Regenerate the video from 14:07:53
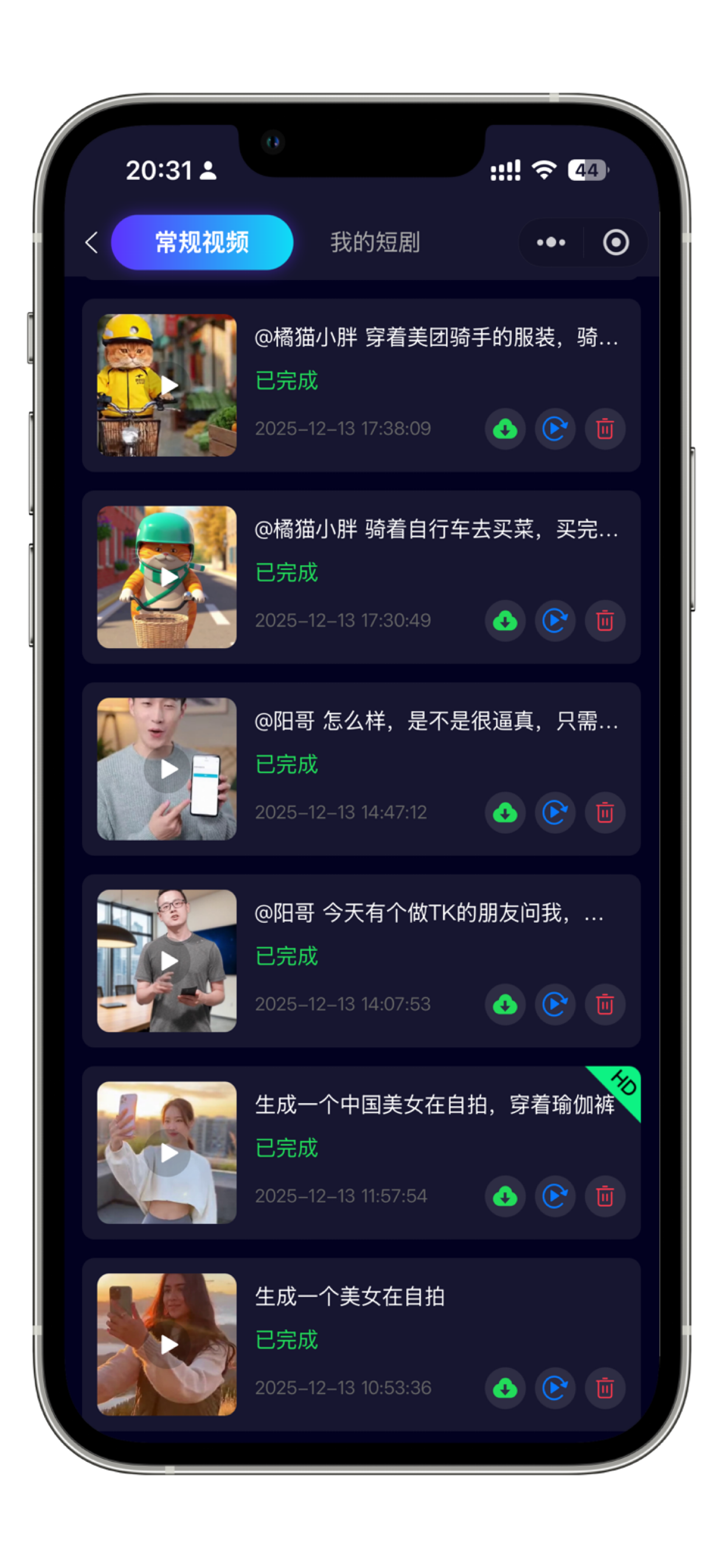 pyautogui.click(x=555, y=1005)
